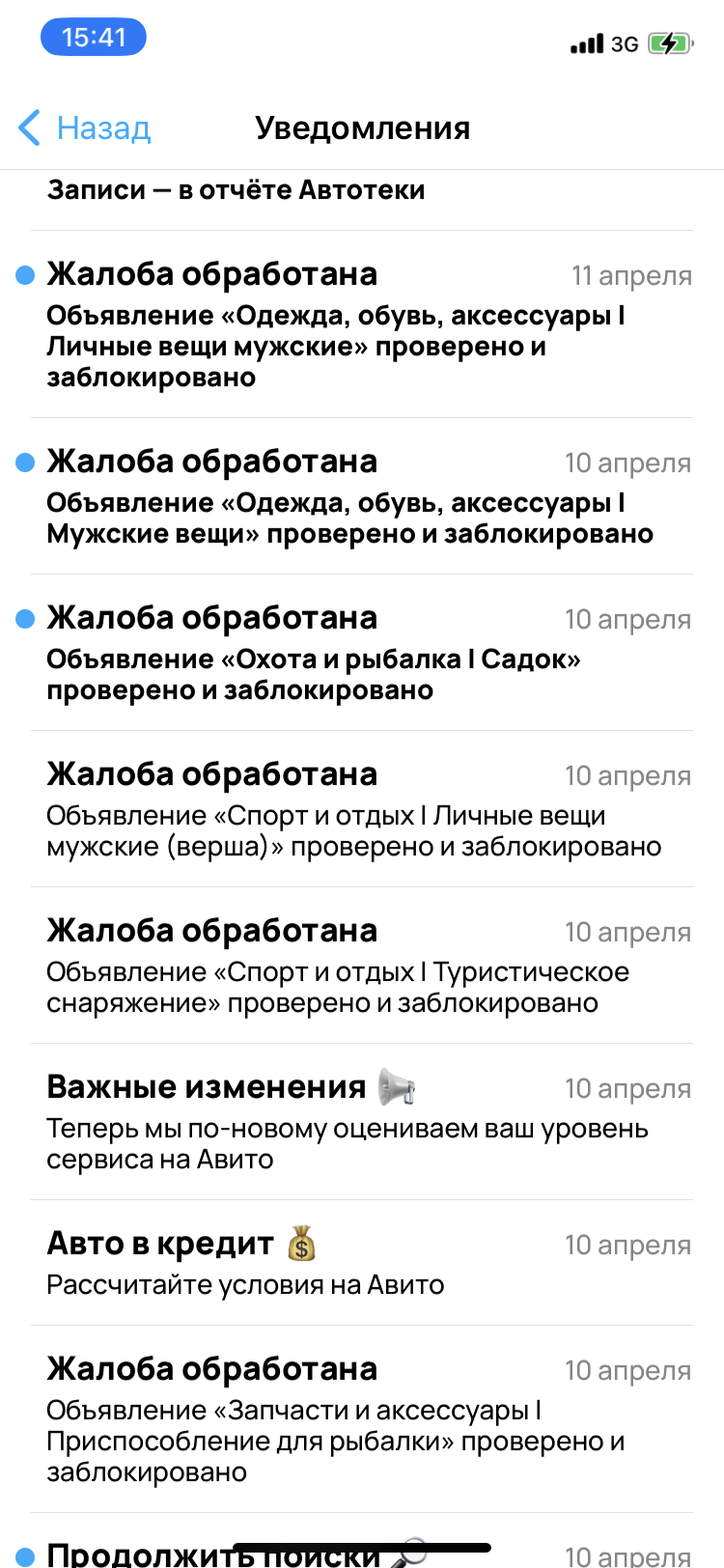
Task: Open the Авто в кредит notification
Action: tap(362, 1263)
